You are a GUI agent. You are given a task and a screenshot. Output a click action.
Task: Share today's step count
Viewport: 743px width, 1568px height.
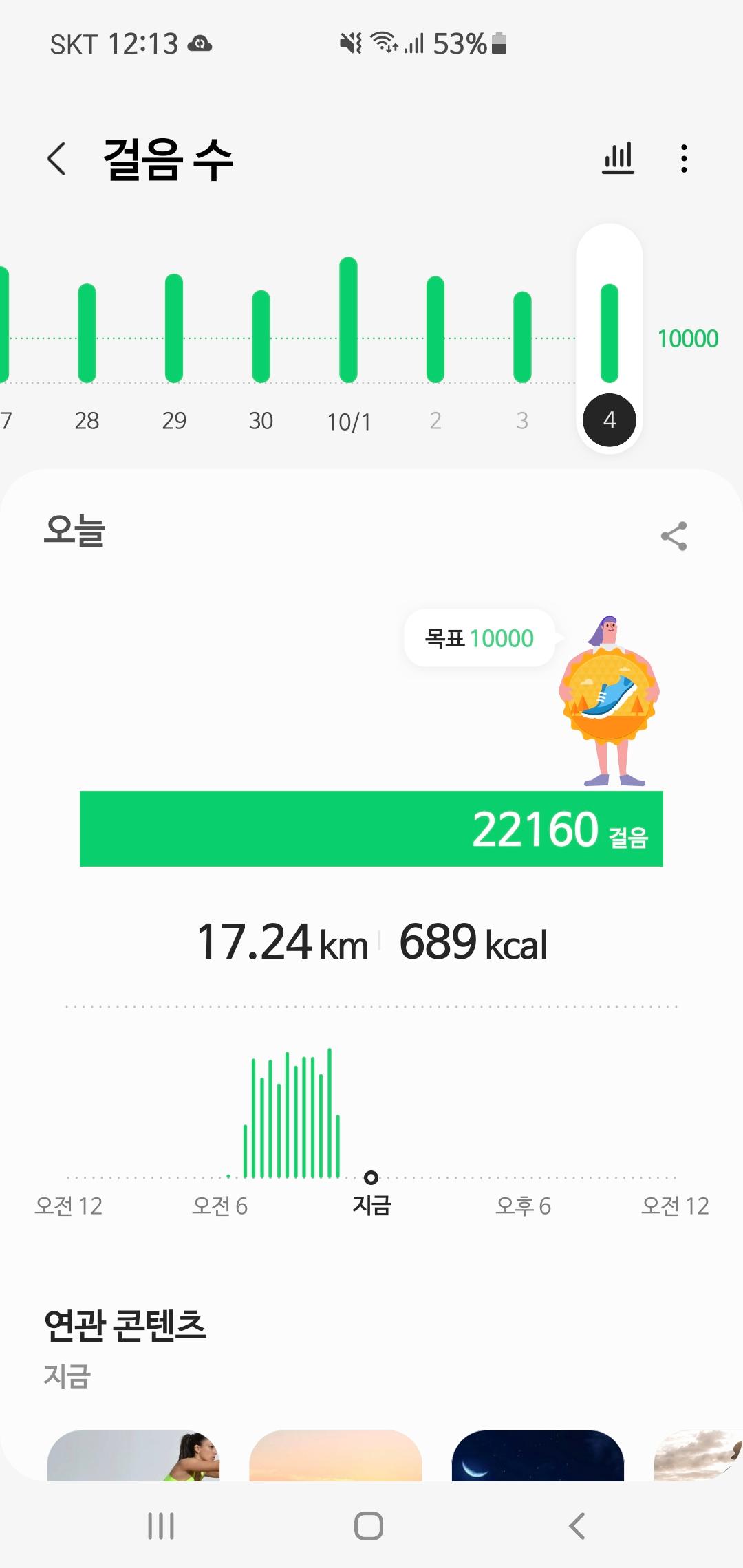(674, 536)
